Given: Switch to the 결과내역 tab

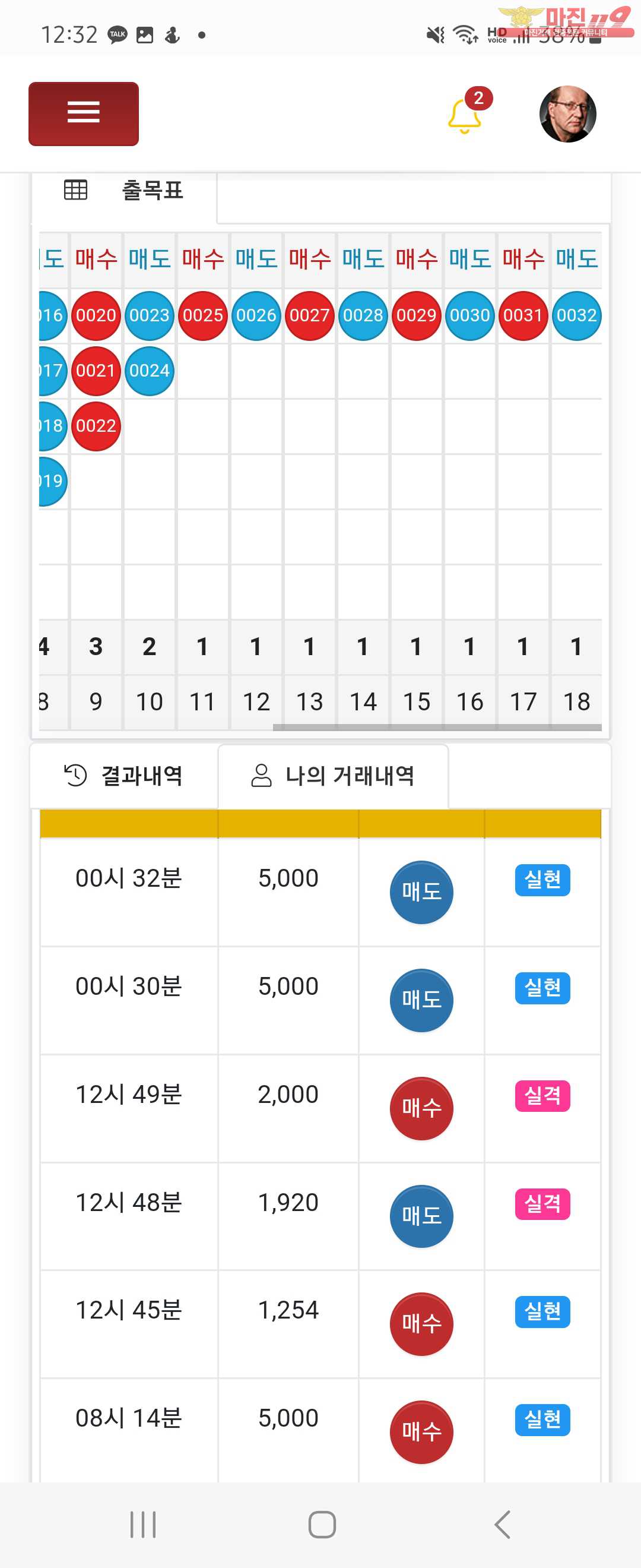Looking at the screenshot, I should [124, 776].
